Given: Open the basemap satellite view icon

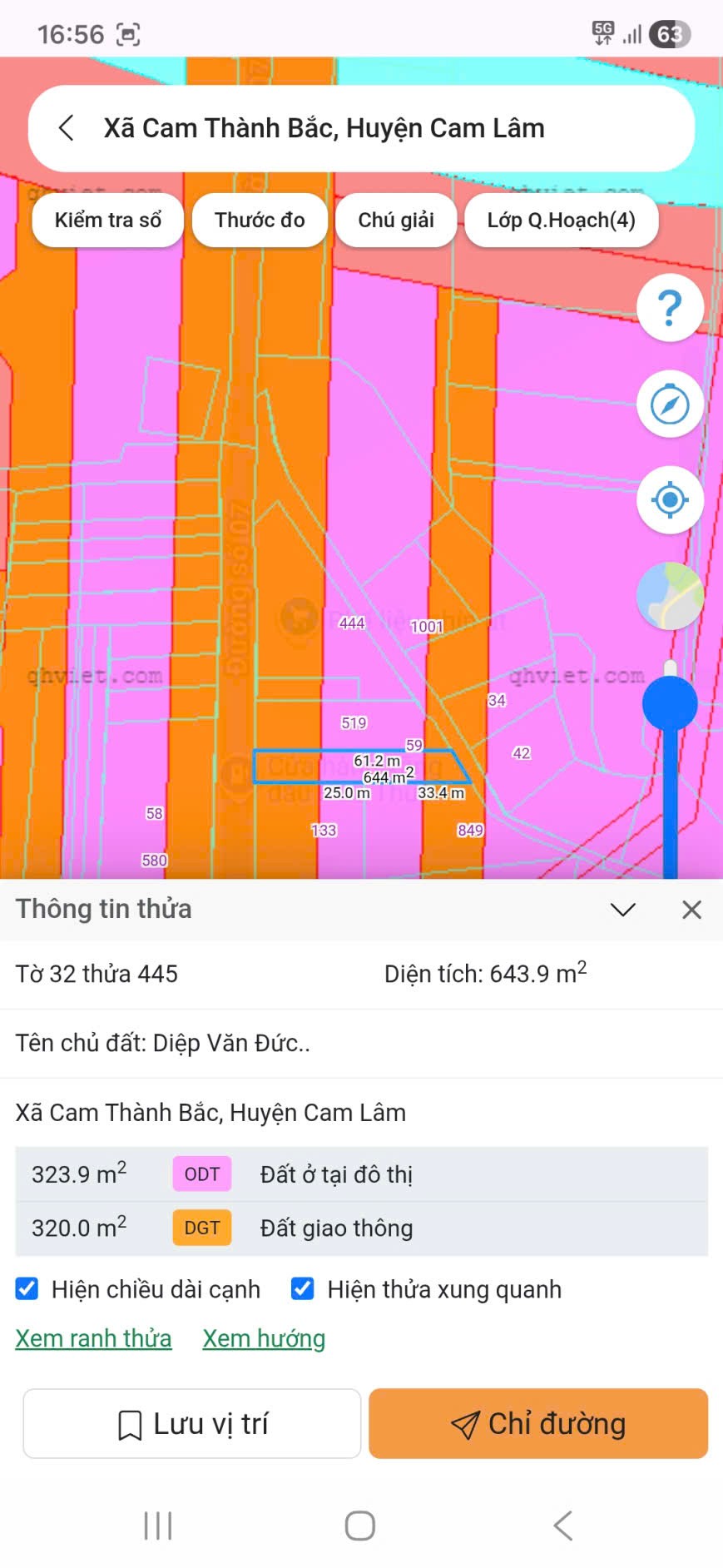Looking at the screenshot, I should click(x=670, y=594).
